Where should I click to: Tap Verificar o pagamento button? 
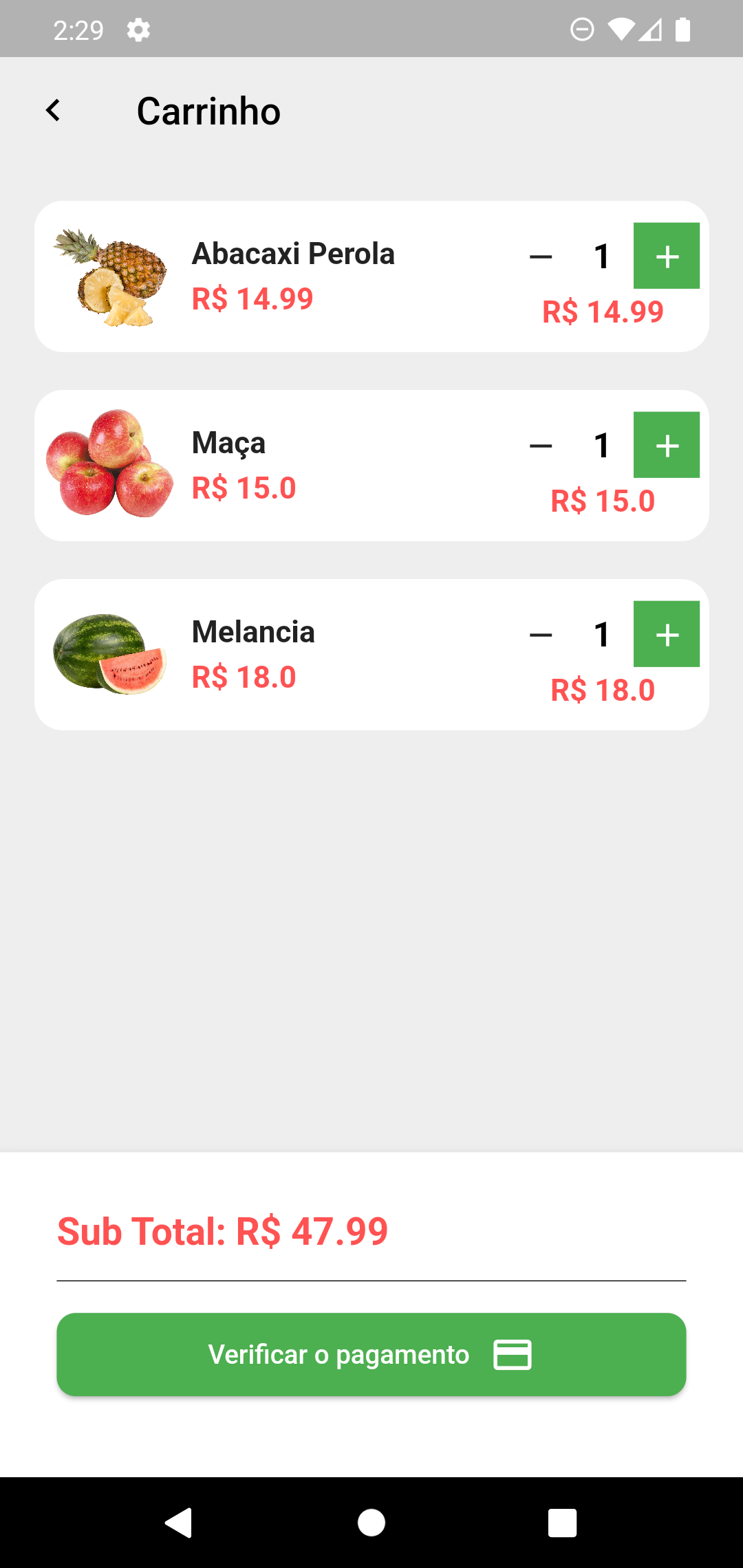pos(371,1354)
